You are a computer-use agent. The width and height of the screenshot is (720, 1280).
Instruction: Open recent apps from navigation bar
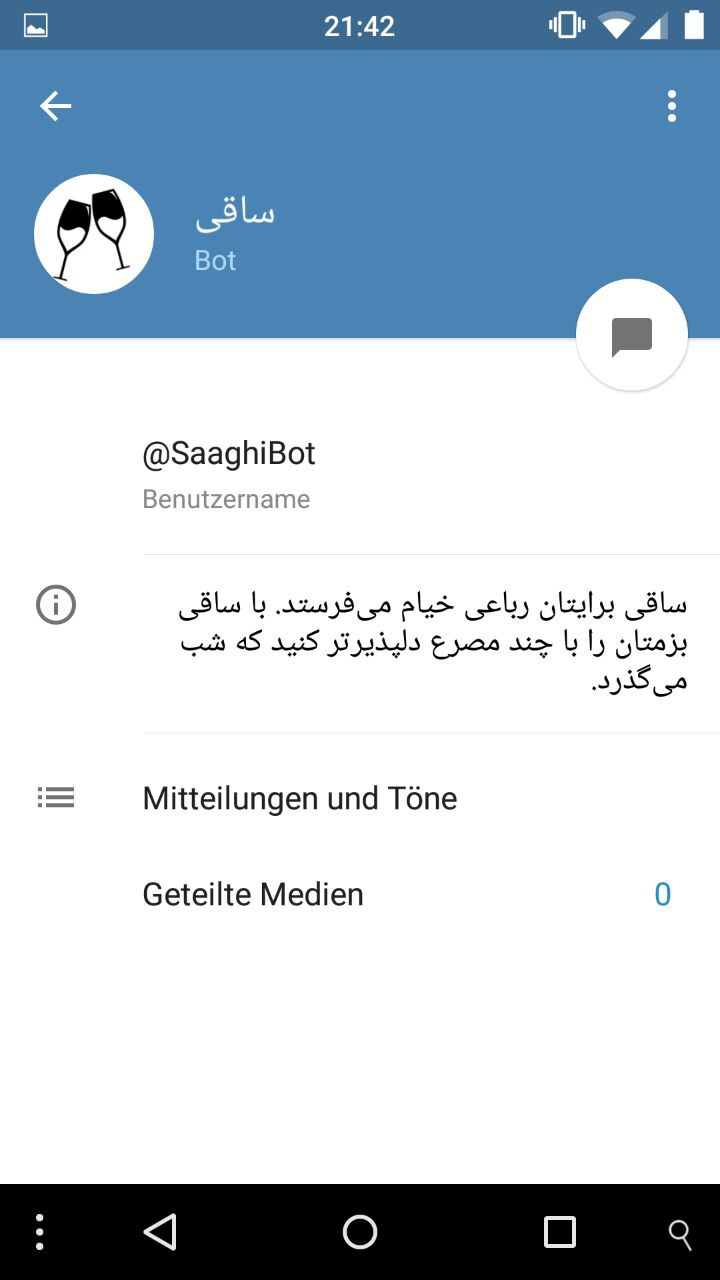560,1232
